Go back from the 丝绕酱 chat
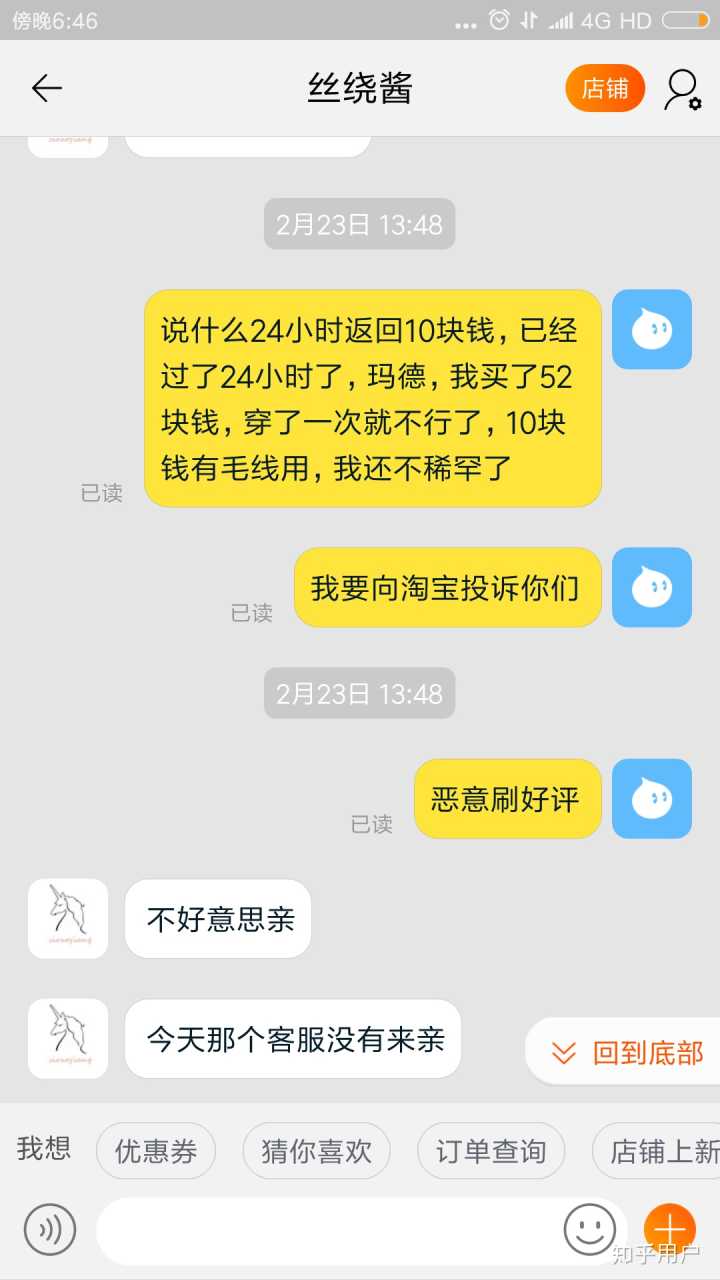The height and width of the screenshot is (1280, 720). click(47, 89)
